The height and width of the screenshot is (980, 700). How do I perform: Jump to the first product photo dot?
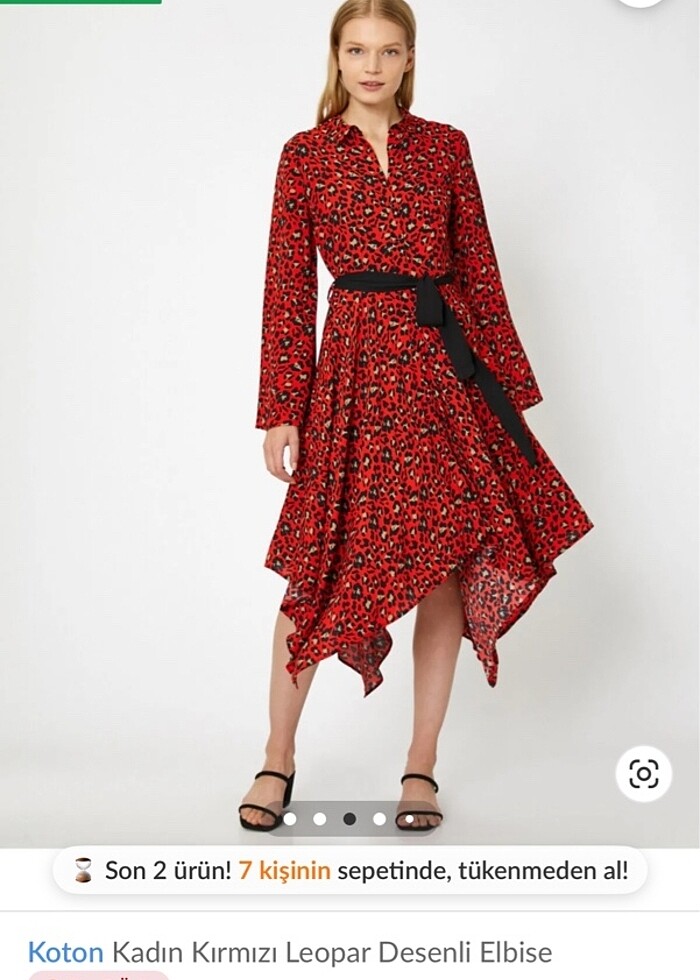pyautogui.click(x=290, y=818)
